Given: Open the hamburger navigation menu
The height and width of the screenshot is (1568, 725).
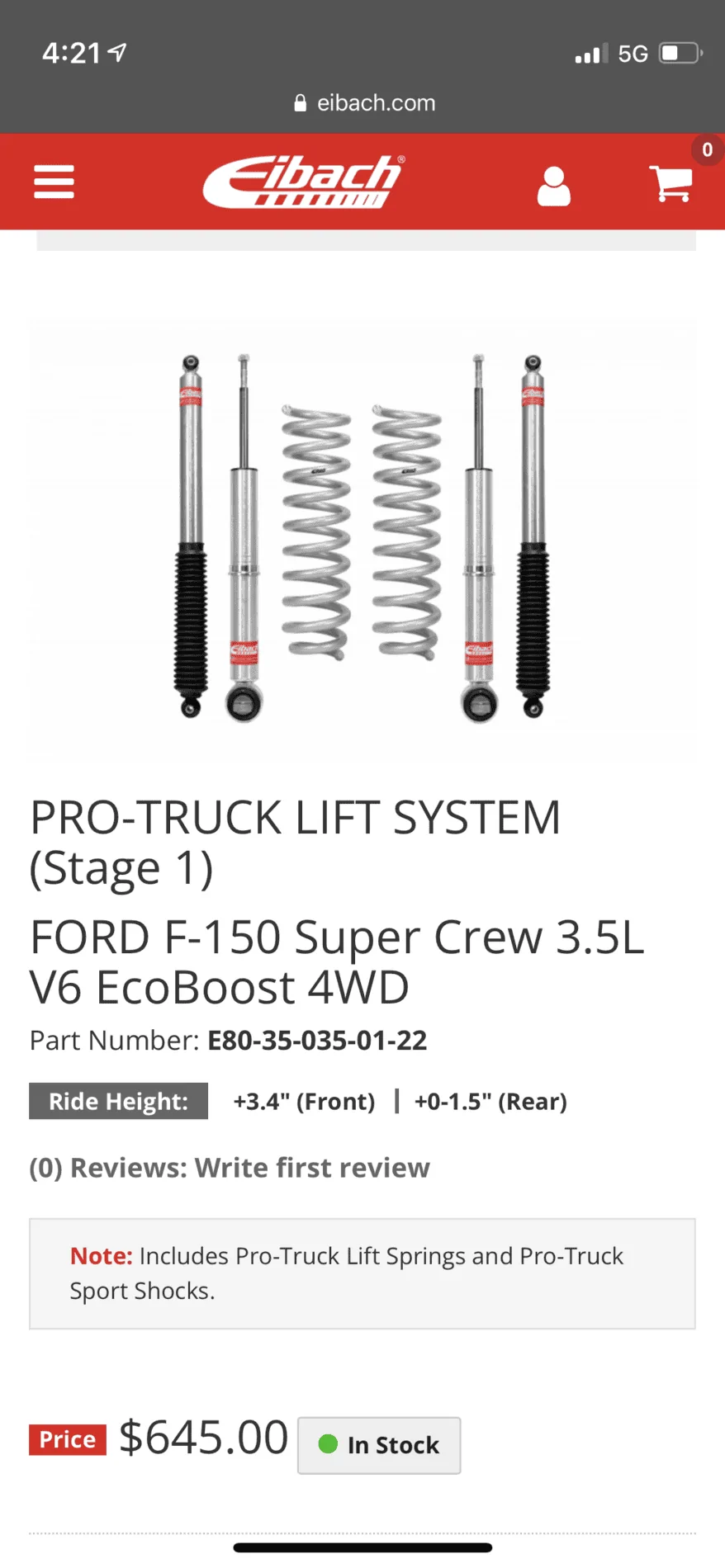Looking at the screenshot, I should (x=54, y=182).
